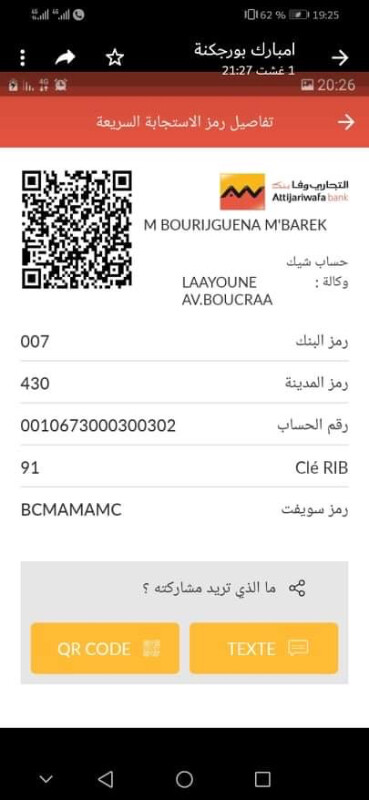Viewport: 369px width, 800px height.
Task: Open the three-dot overflow menu
Action: (22, 58)
